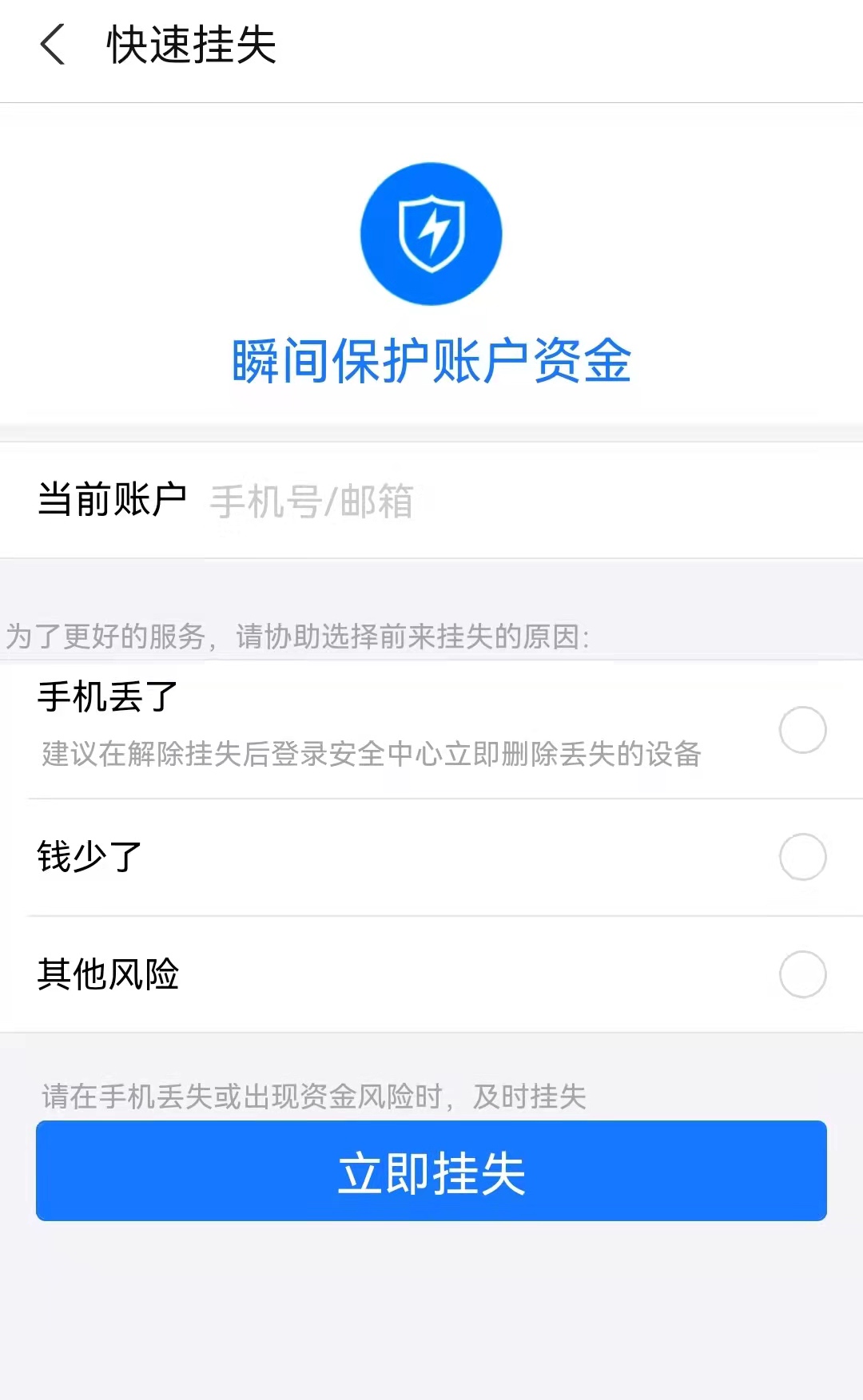Click the reason selection prompt text
The image size is (863, 1400).
(299, 637)
